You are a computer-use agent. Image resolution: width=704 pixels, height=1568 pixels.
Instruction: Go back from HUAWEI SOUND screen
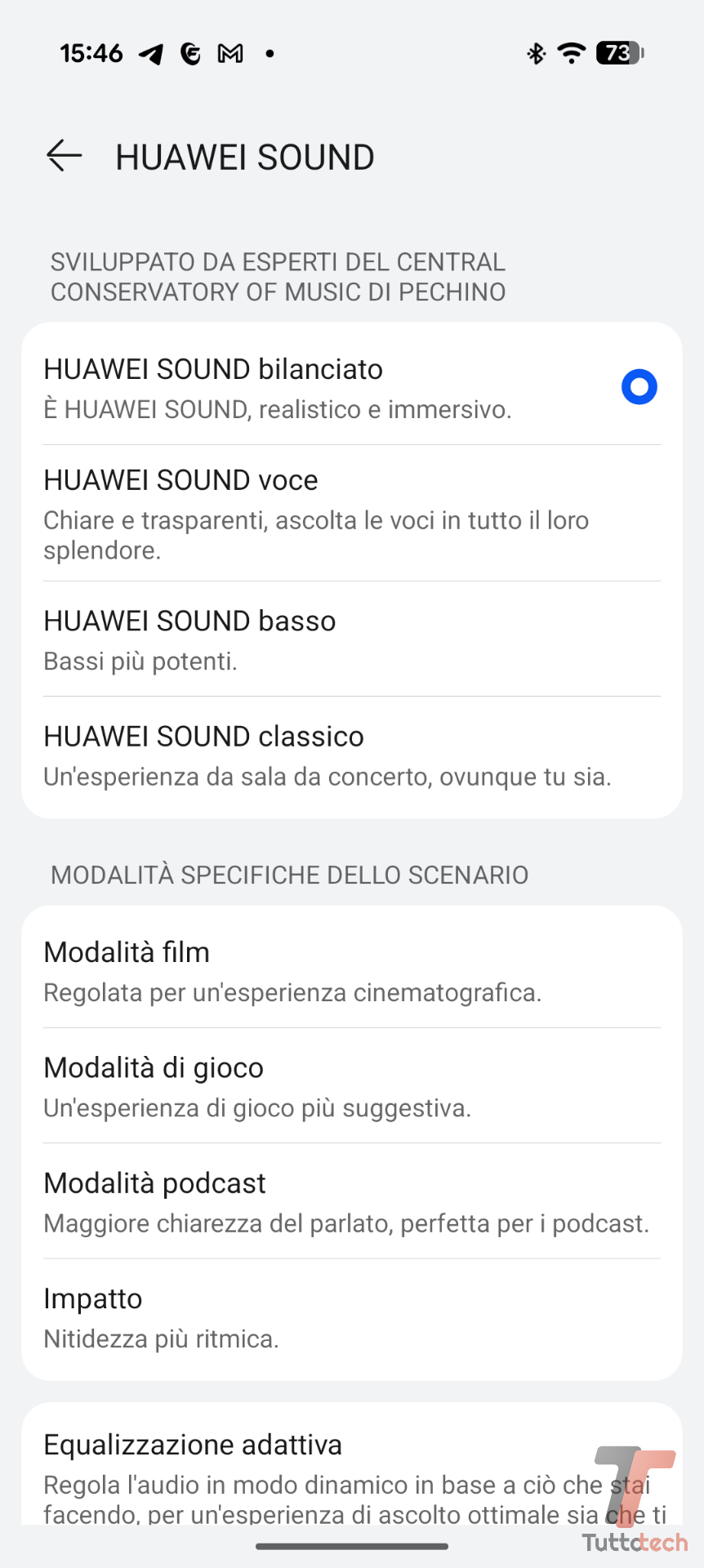(65, 155)
